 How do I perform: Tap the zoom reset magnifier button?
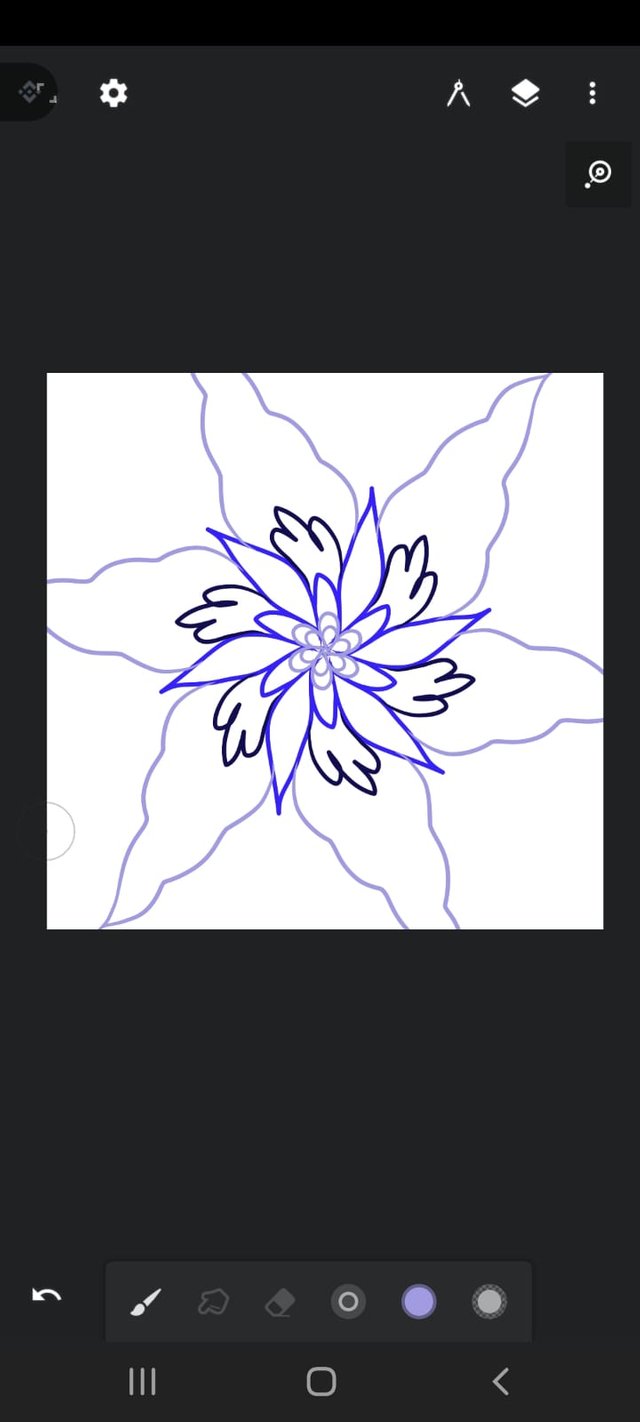598,174
